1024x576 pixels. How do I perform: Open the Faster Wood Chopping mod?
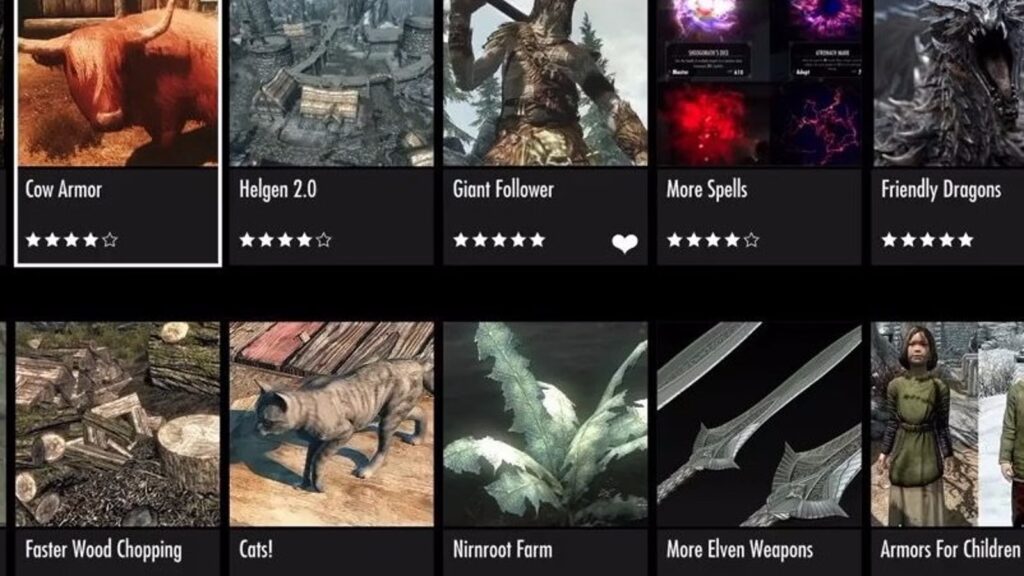(x=118, y=449)
